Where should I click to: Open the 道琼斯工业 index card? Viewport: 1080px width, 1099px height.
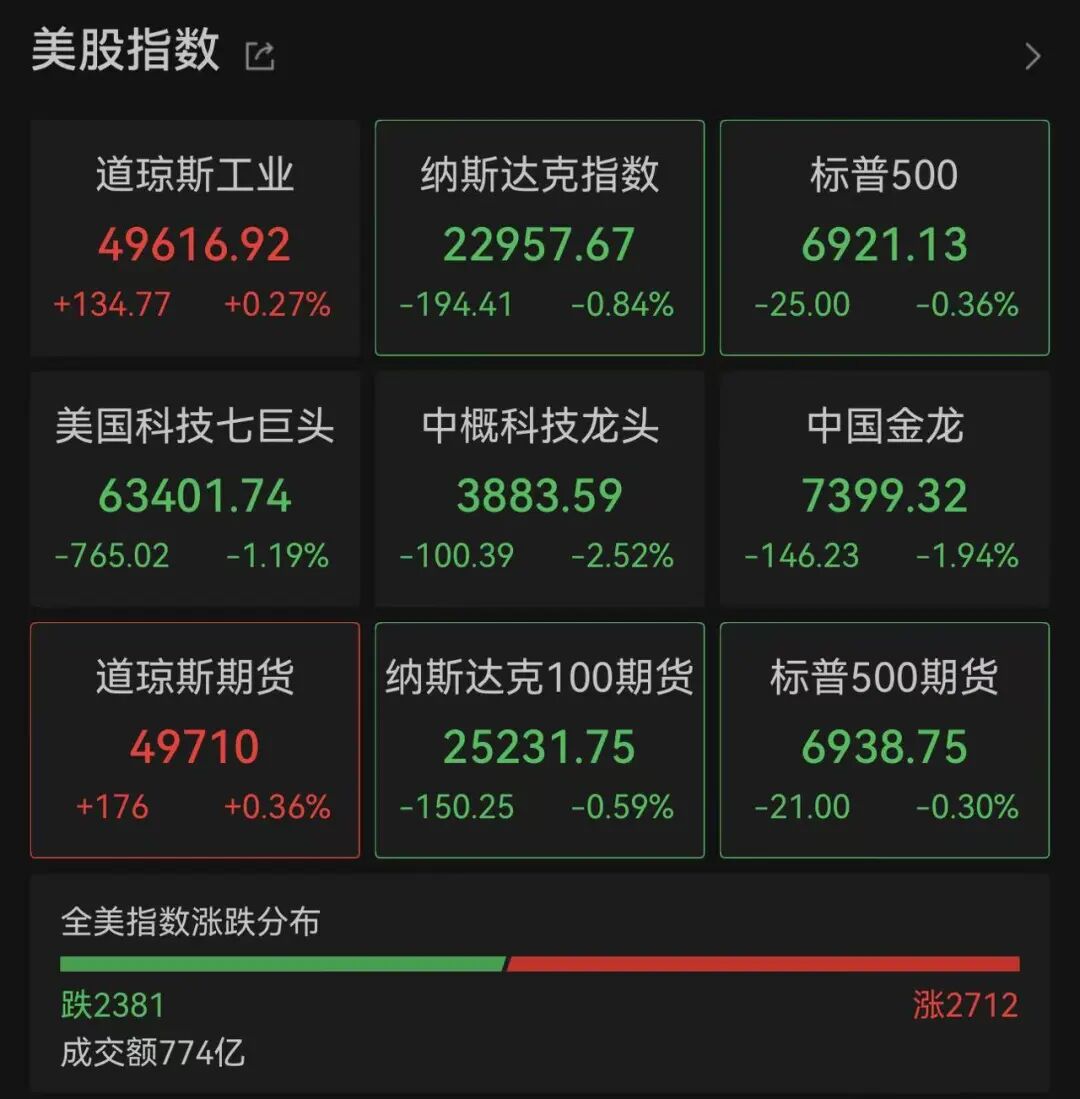point(195,238)
